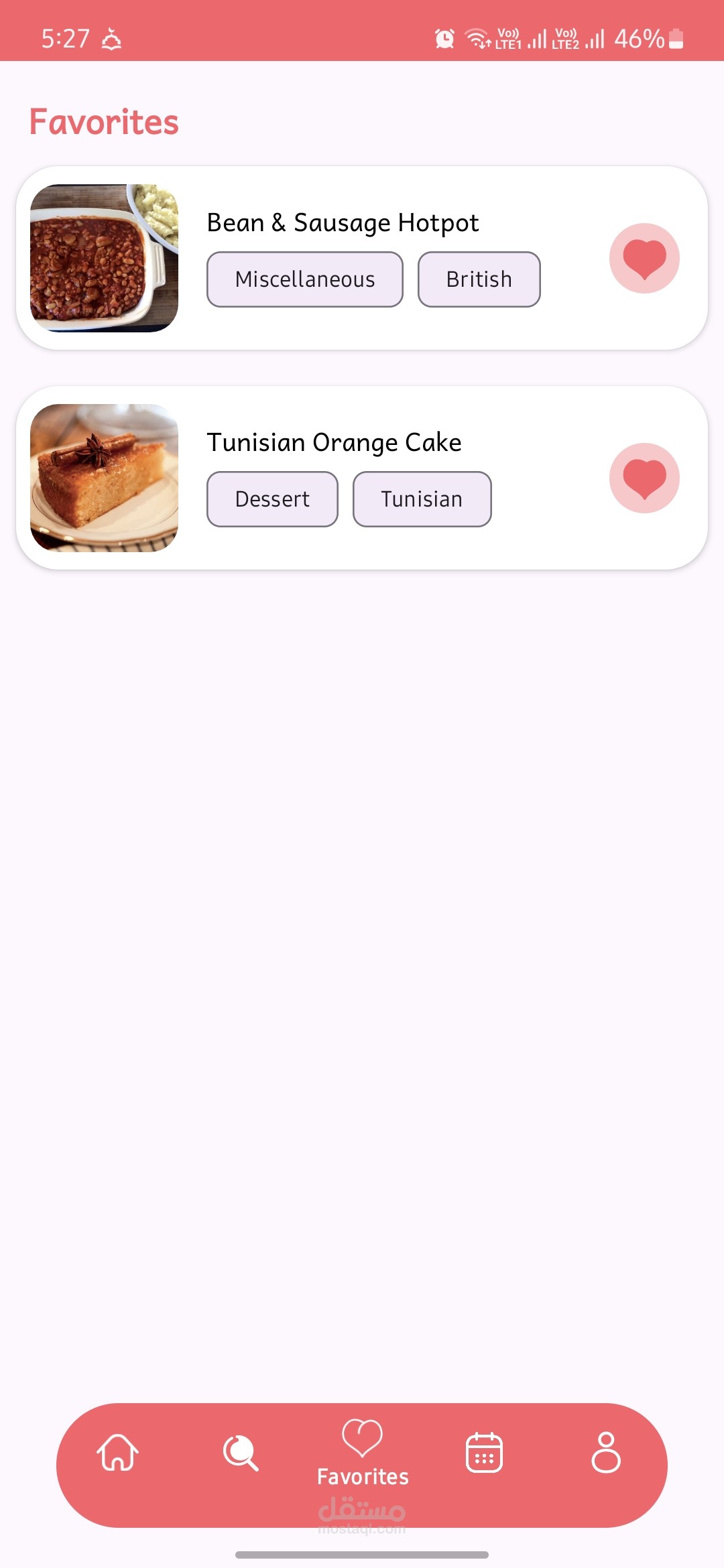724x1568 pixels.
Task: Open the calendar meal plan tab
Action: pyautogui.click(x=484, y=1453)
